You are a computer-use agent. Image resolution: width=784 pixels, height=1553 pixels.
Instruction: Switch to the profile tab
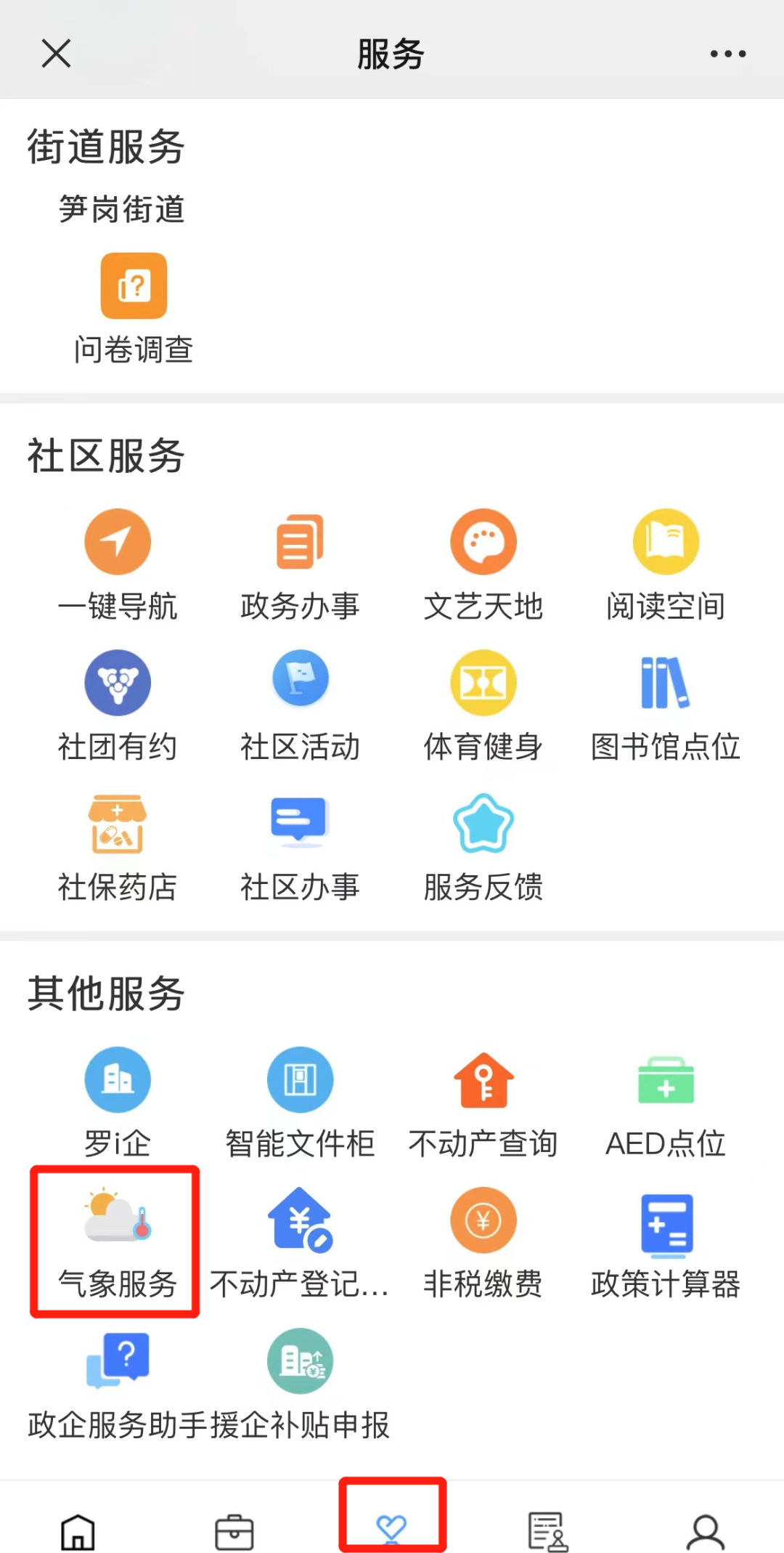(x=706, y=1532)
